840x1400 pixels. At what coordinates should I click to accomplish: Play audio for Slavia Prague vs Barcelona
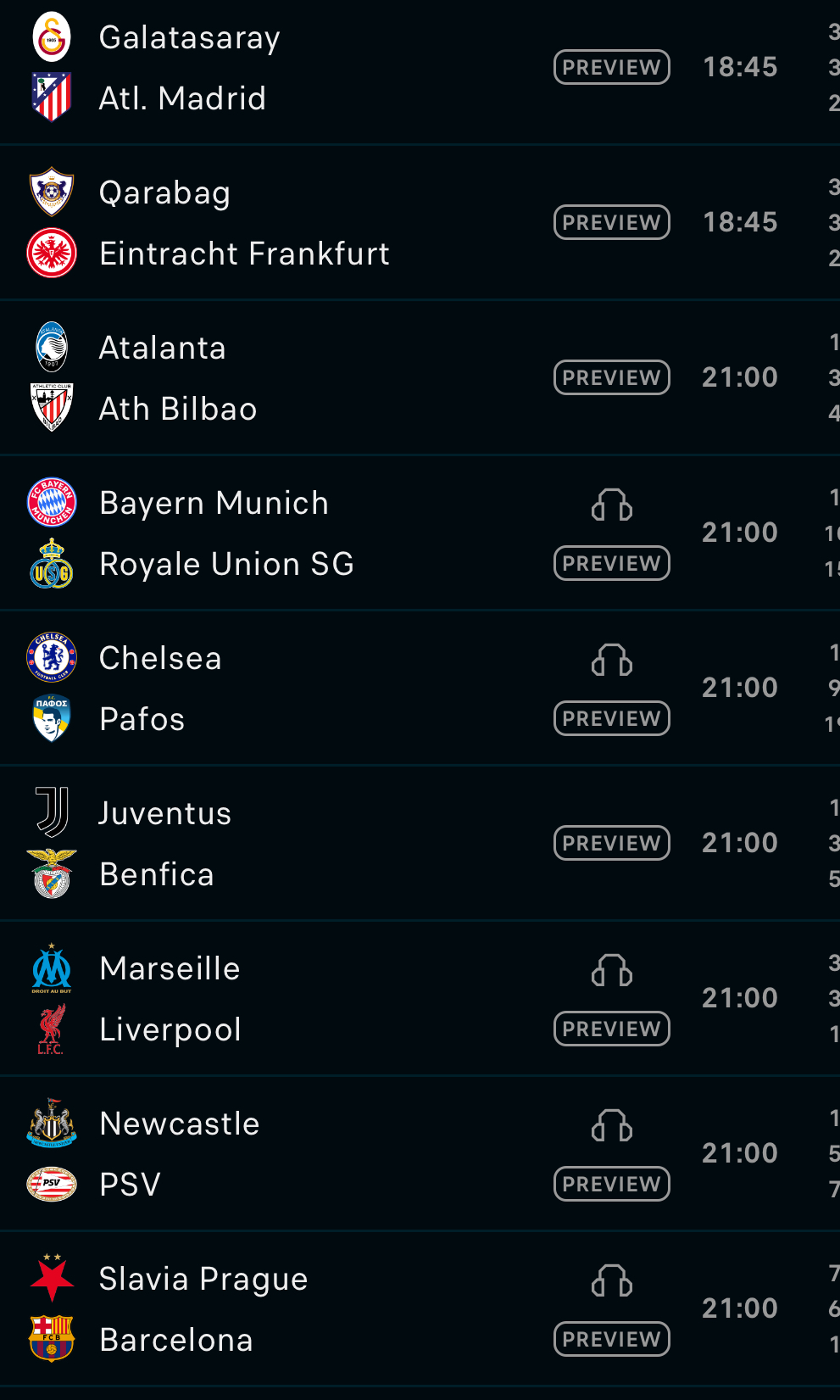pyautogui.click(x=611, y=1281)
